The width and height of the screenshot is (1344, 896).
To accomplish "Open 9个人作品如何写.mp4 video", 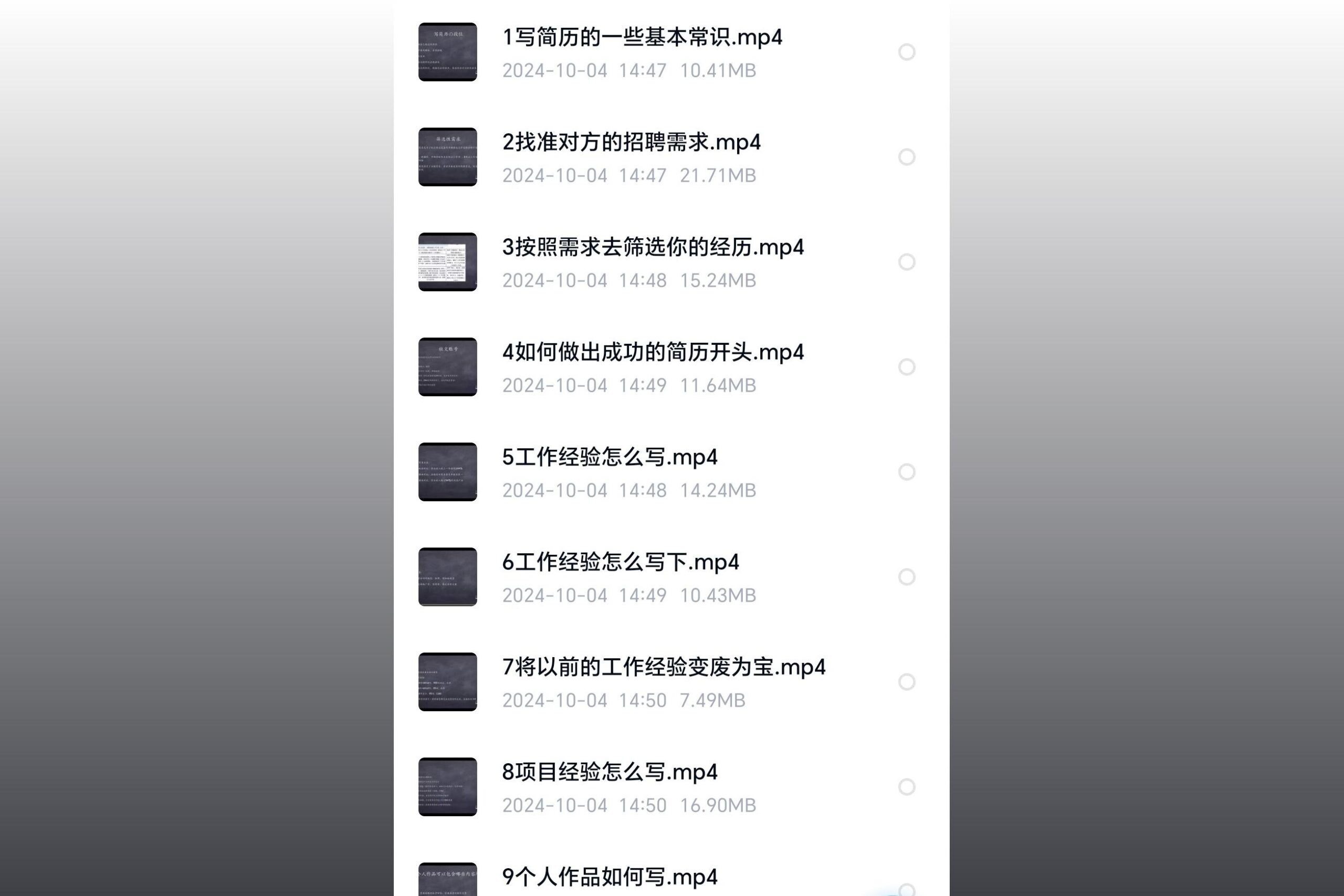I will coord(609,877).
